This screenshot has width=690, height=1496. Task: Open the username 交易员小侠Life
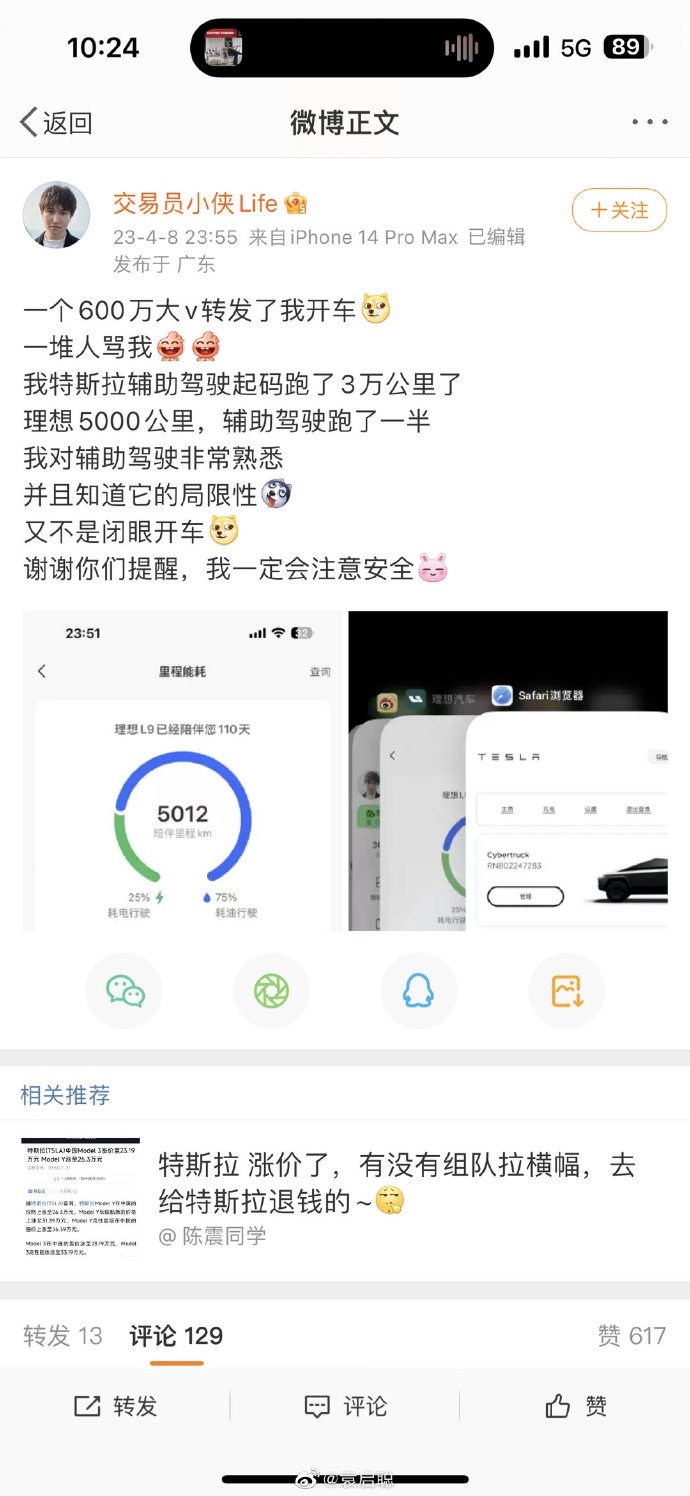tap(195, 203)
